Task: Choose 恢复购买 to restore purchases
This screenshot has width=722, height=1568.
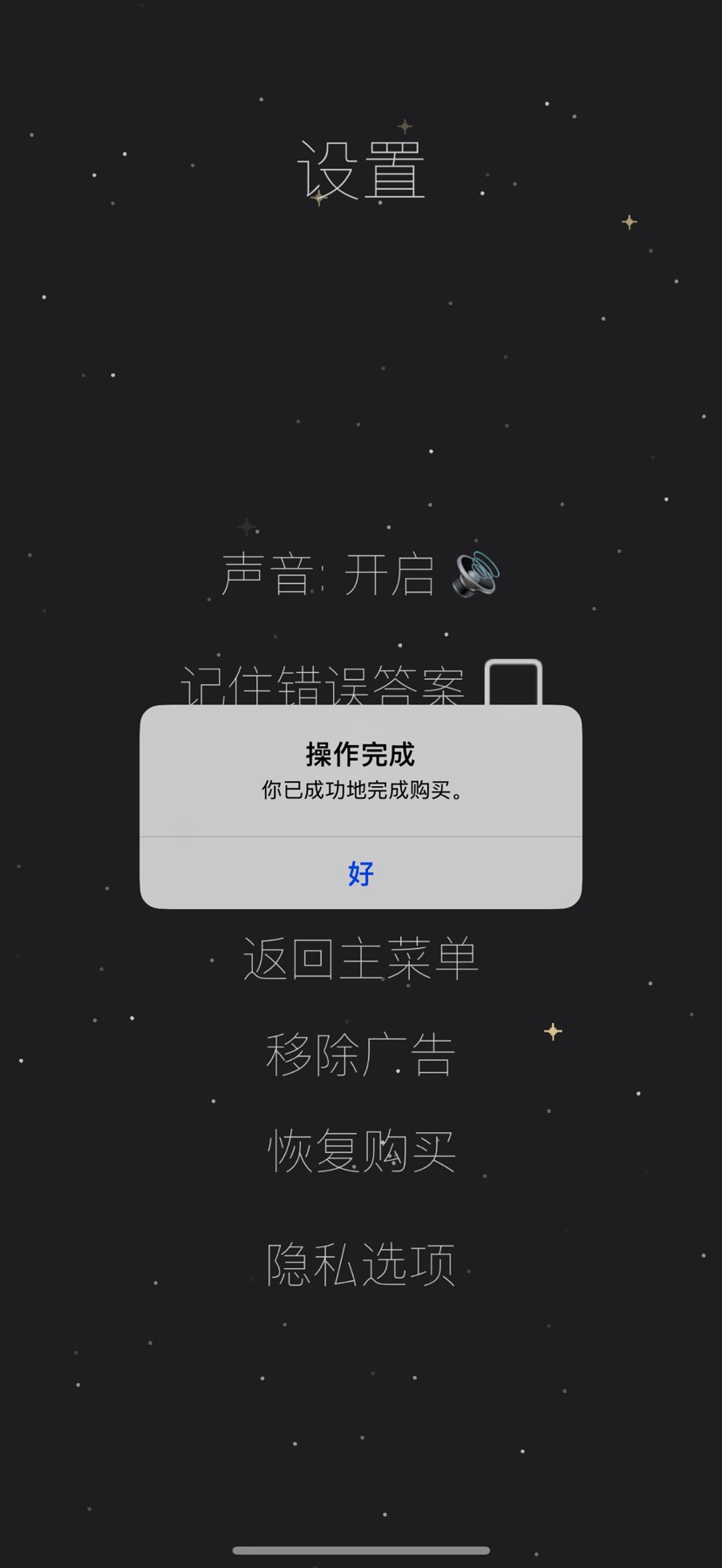Action: pyautogui.click(x=360, y=1151)
